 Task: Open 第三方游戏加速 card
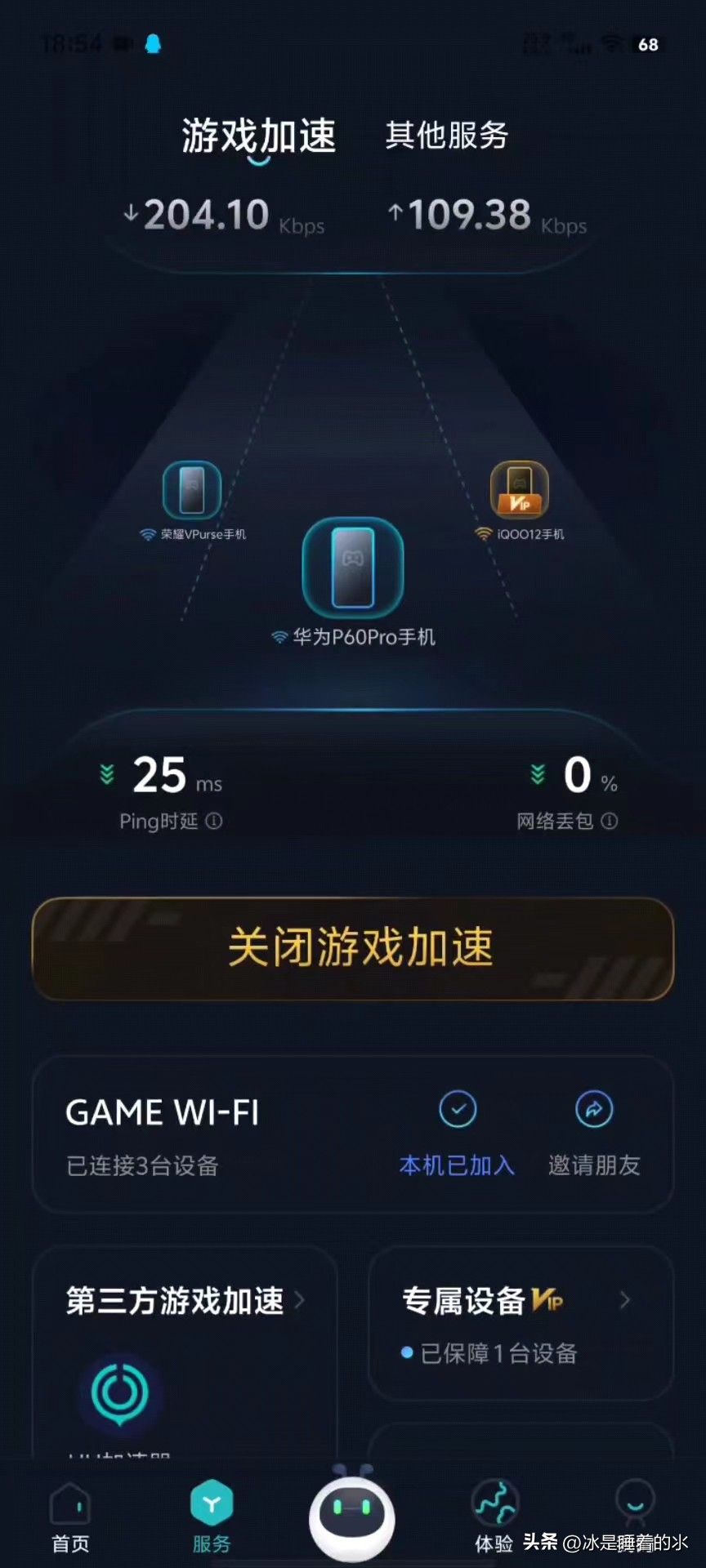[x=185, y=1300]
